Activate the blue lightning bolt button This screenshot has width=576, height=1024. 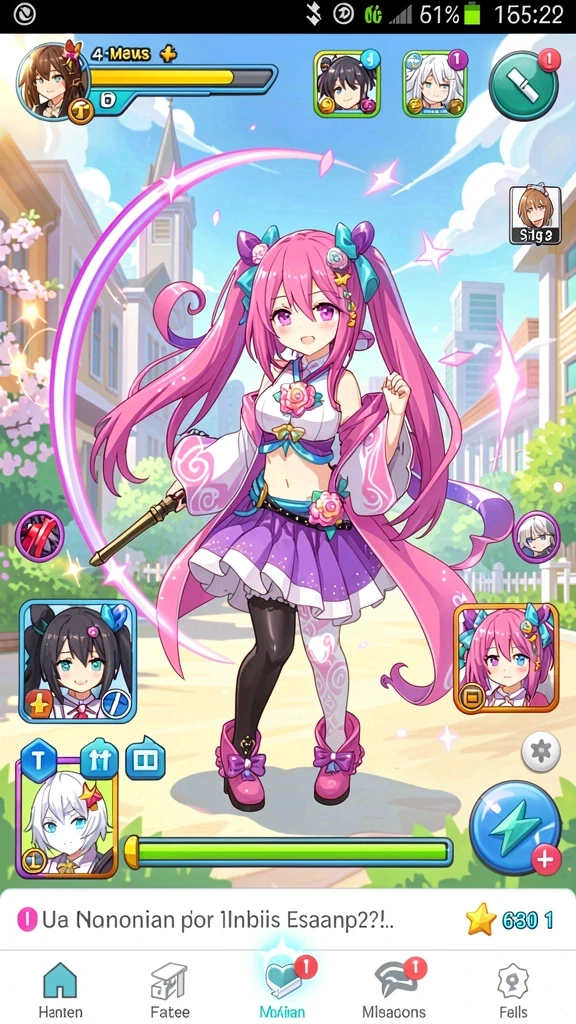pyautogui.click(x=515, y=827)
